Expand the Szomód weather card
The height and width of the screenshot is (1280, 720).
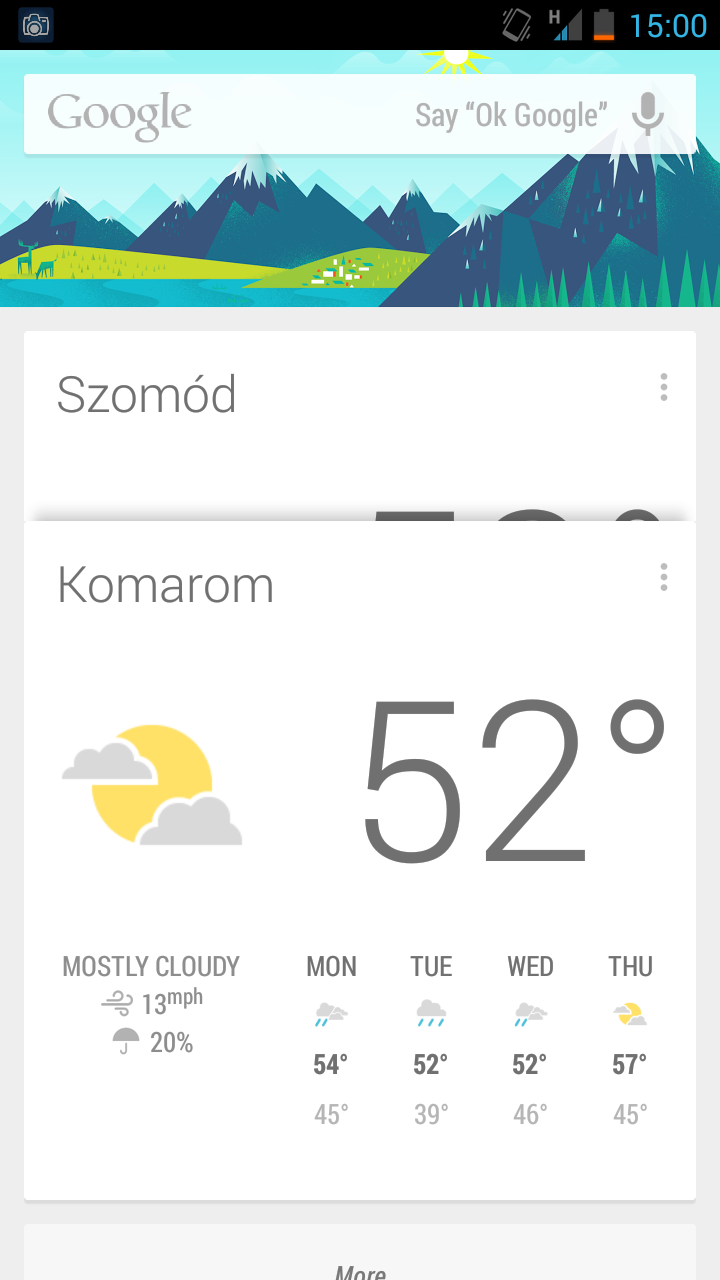tap(300, 420)
